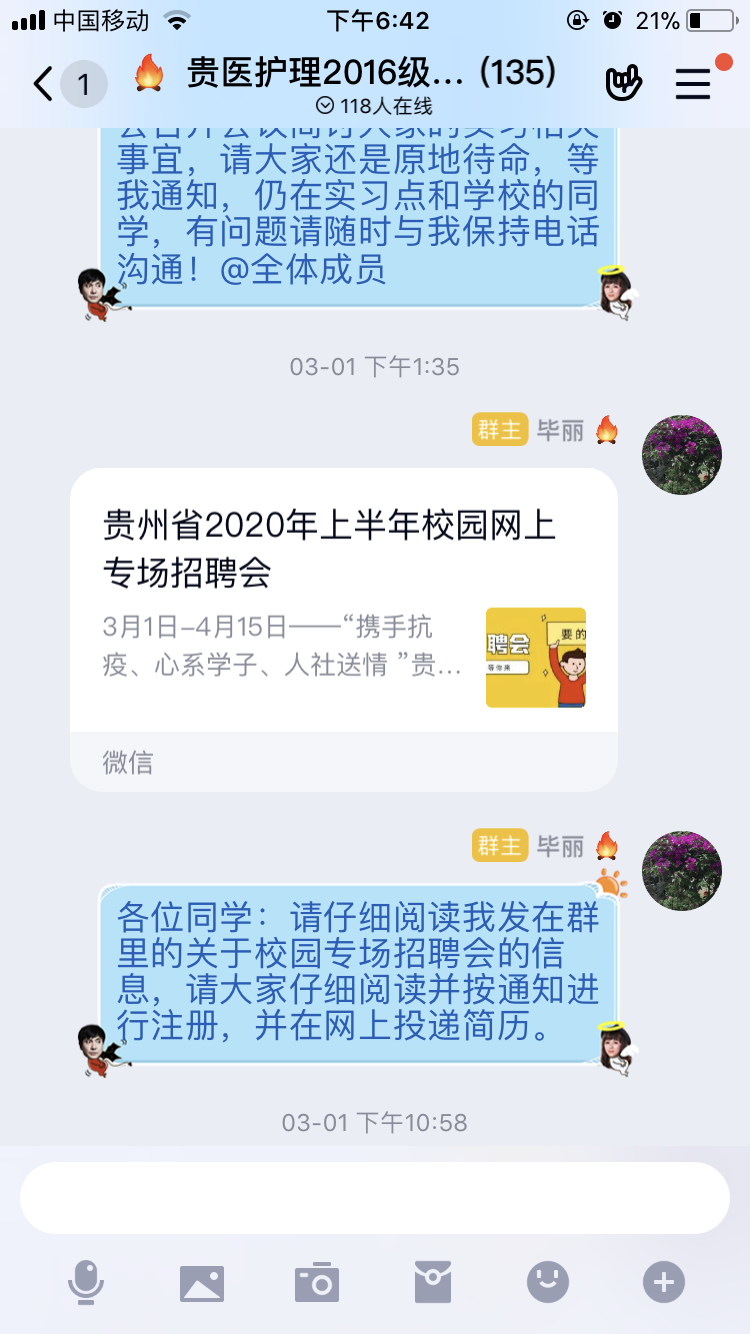
Task: Start voice input with the microphone
Action: [x=86, y=1282]
